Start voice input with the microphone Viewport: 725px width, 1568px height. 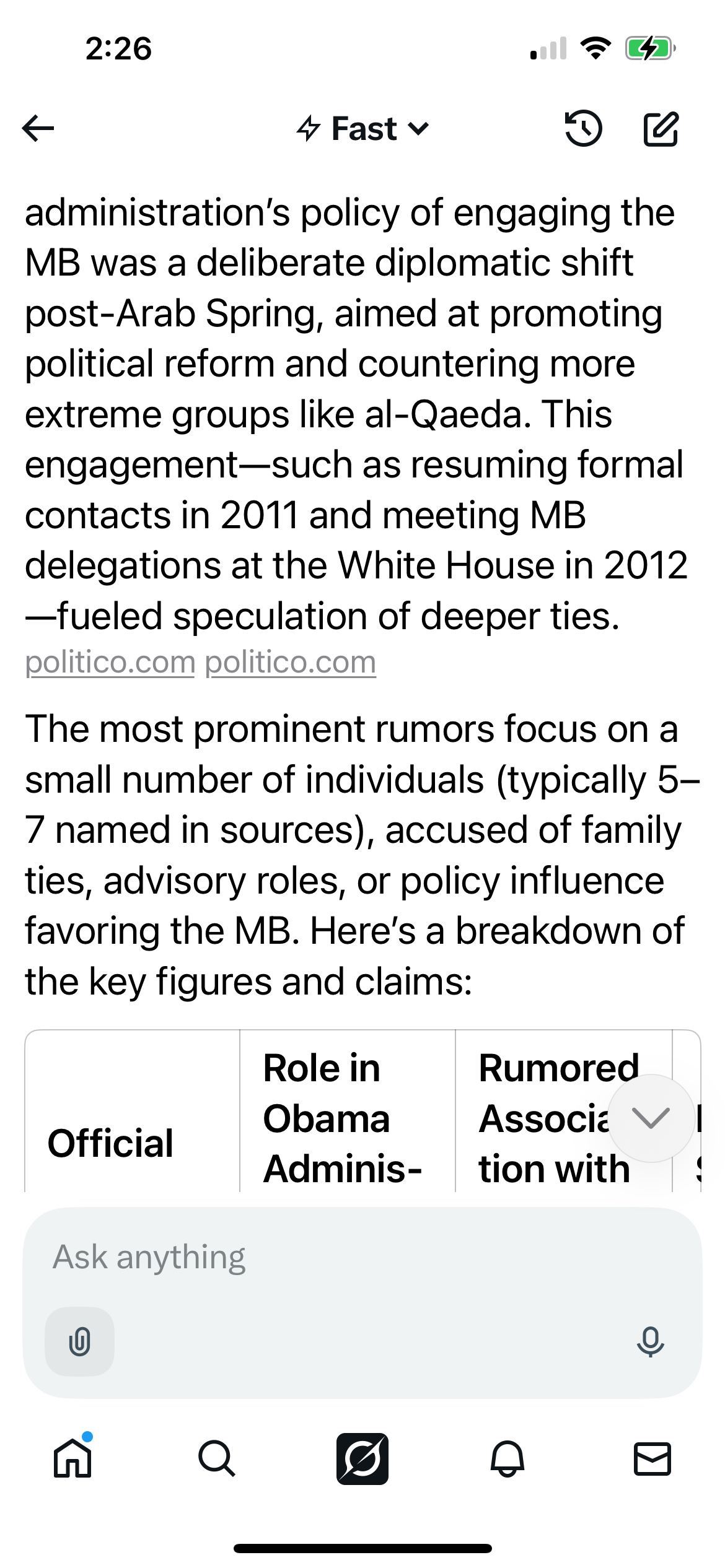coord(650,1342)
